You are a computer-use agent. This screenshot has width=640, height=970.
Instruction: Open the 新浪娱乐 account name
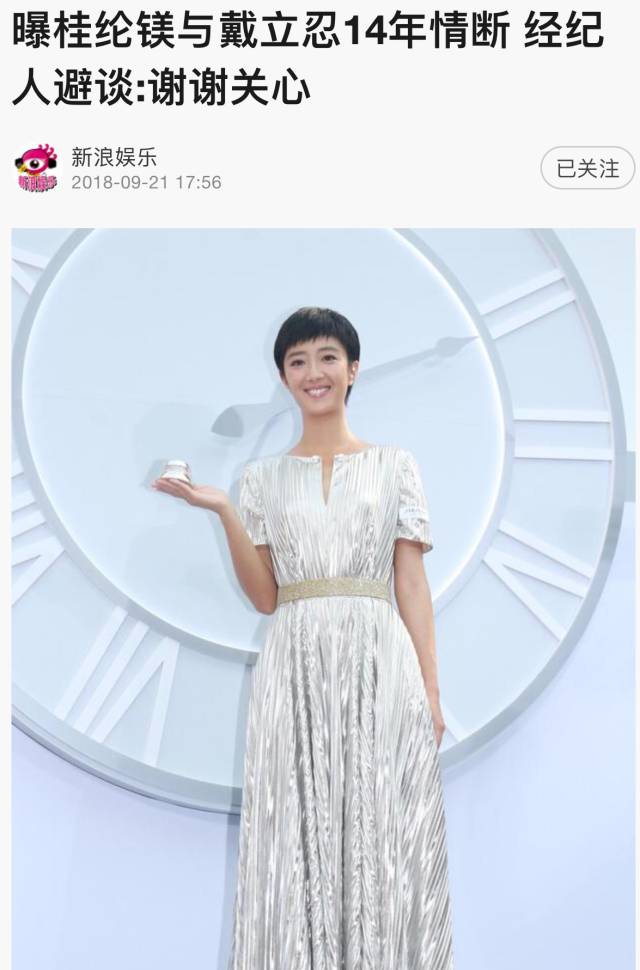pos(114,157)
